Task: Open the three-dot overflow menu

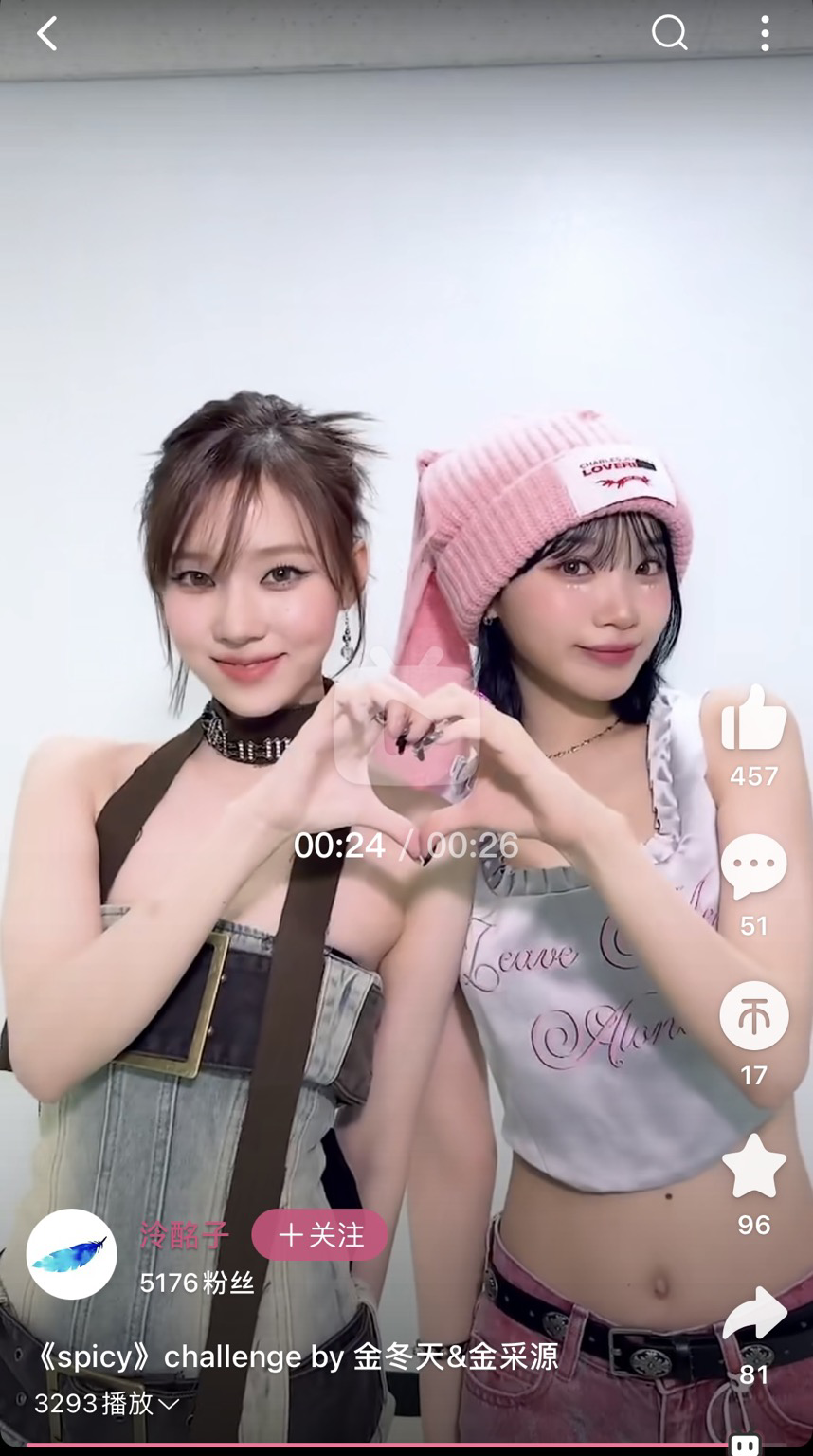Action: pos(765,34)
